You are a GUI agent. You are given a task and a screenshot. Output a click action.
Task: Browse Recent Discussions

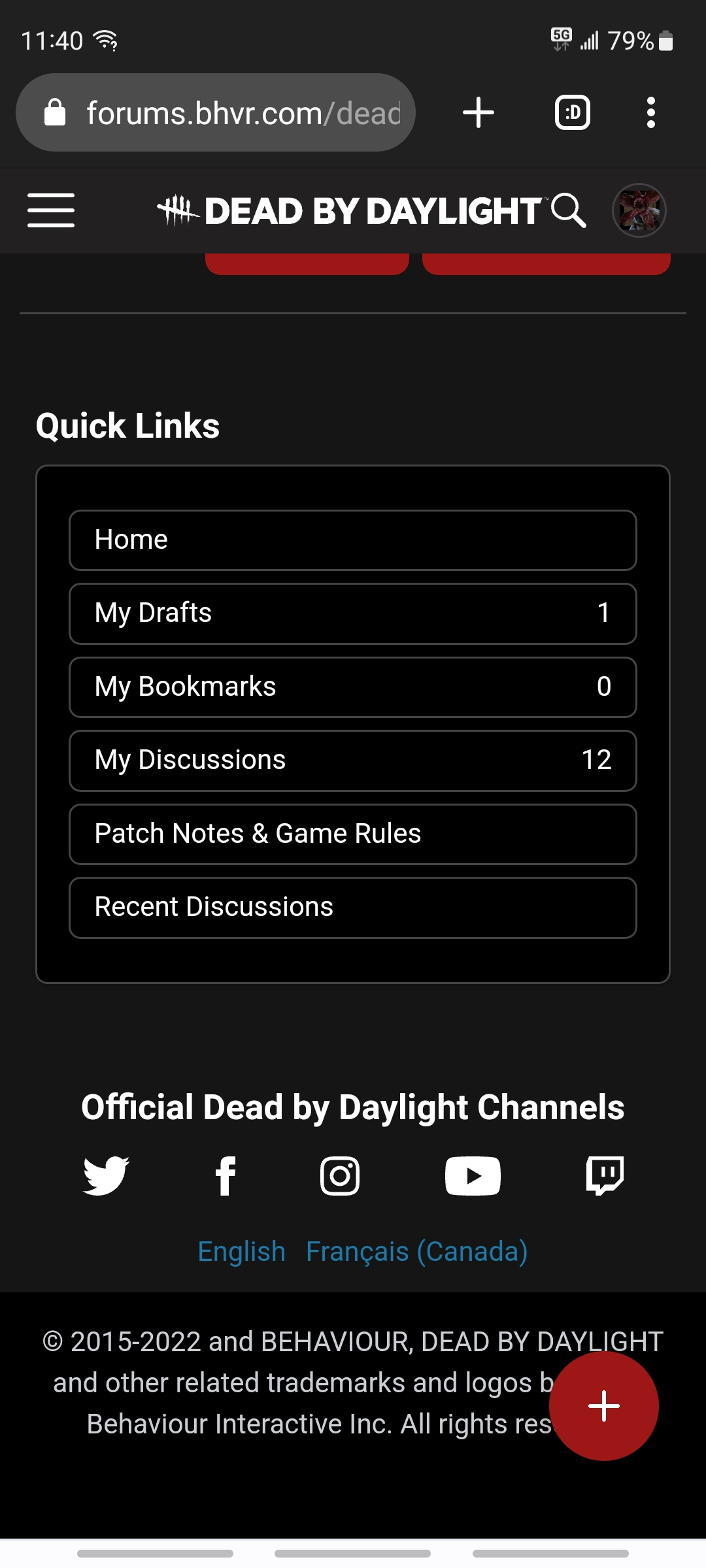[x=353, y=907]
